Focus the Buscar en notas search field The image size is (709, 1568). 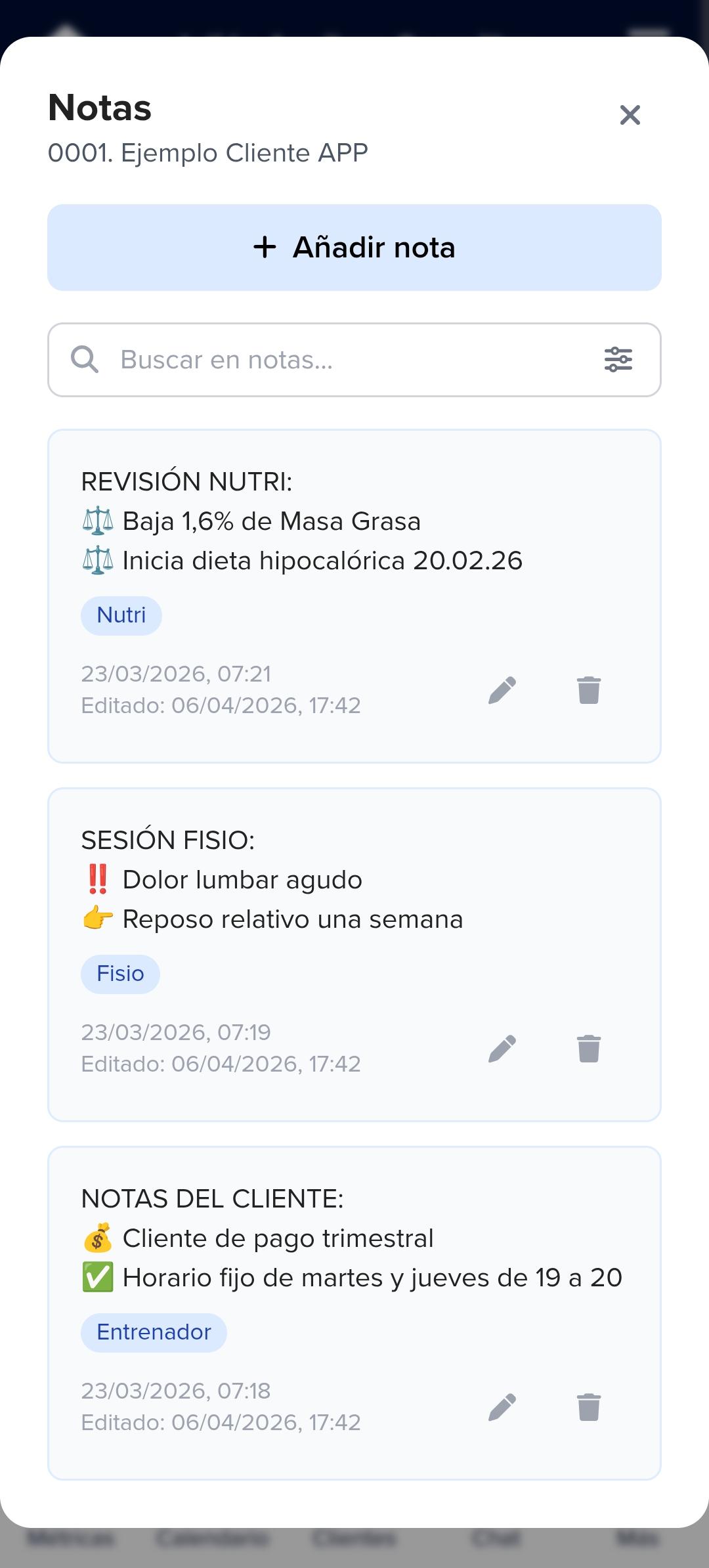pyautogui.click(x=341, y=360)
